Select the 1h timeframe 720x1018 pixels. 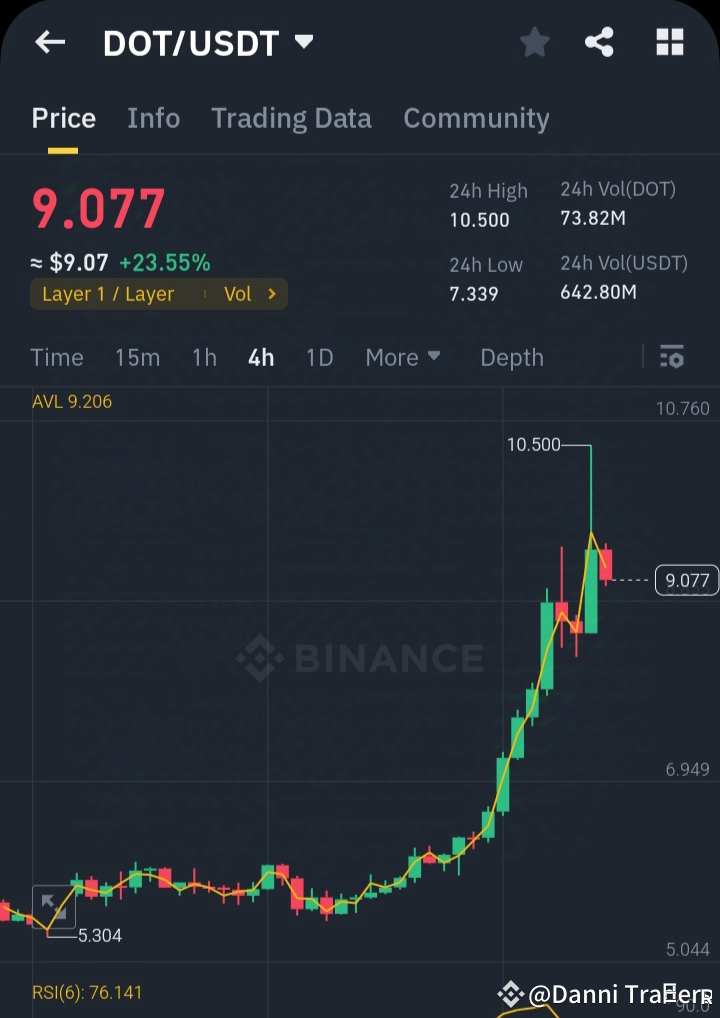204,357
